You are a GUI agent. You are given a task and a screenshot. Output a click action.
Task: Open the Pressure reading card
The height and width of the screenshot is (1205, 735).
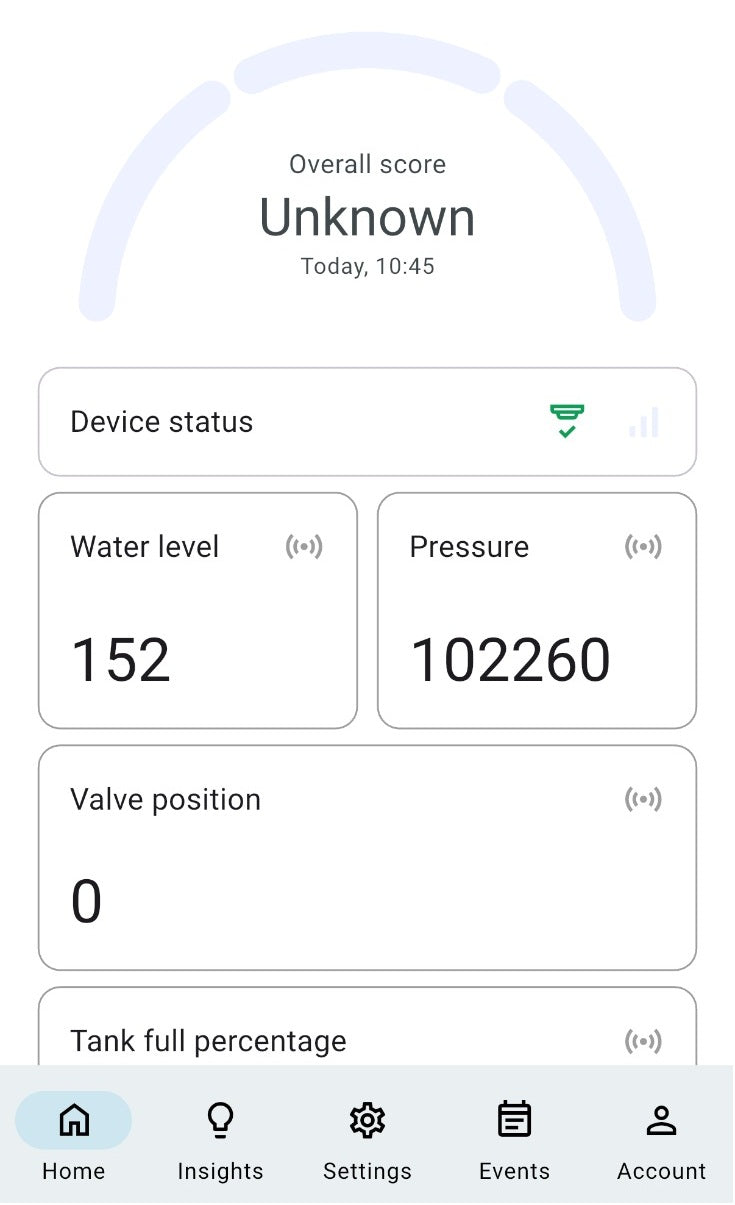coord(537,611)
